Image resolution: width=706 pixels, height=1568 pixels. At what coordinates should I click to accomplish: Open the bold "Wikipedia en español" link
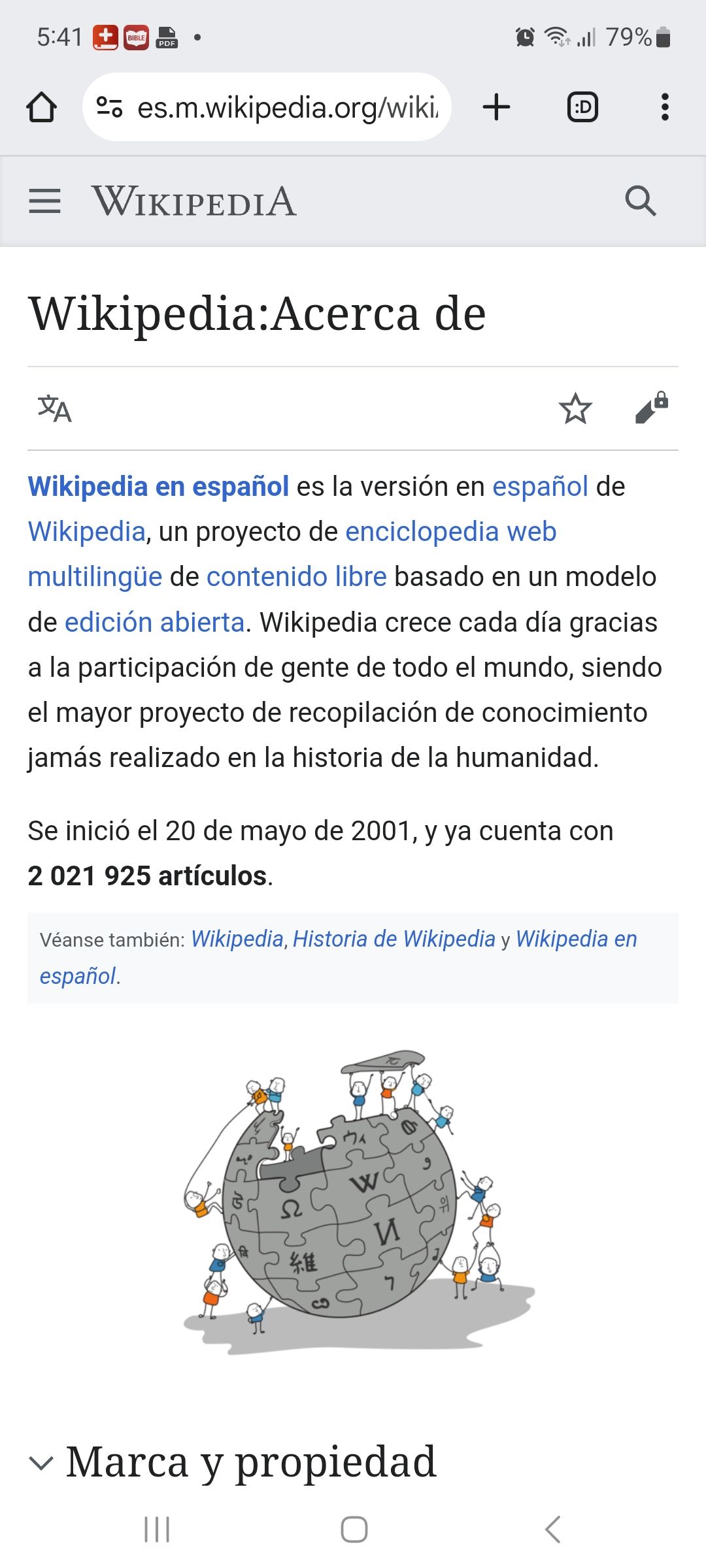point(158,487)
